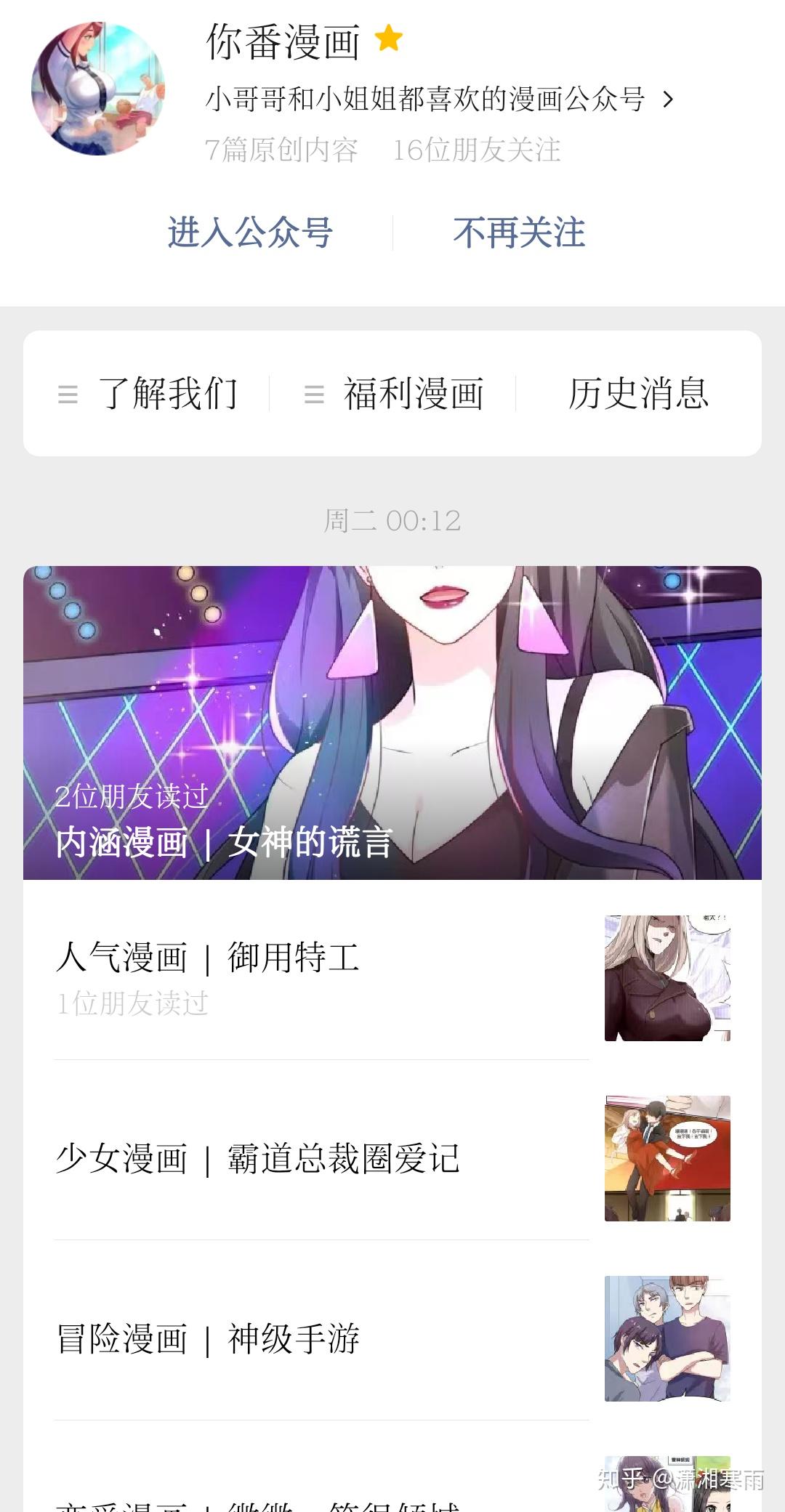
Task: Tap 进入公众号 to enter the account
Action: [250, 233]
